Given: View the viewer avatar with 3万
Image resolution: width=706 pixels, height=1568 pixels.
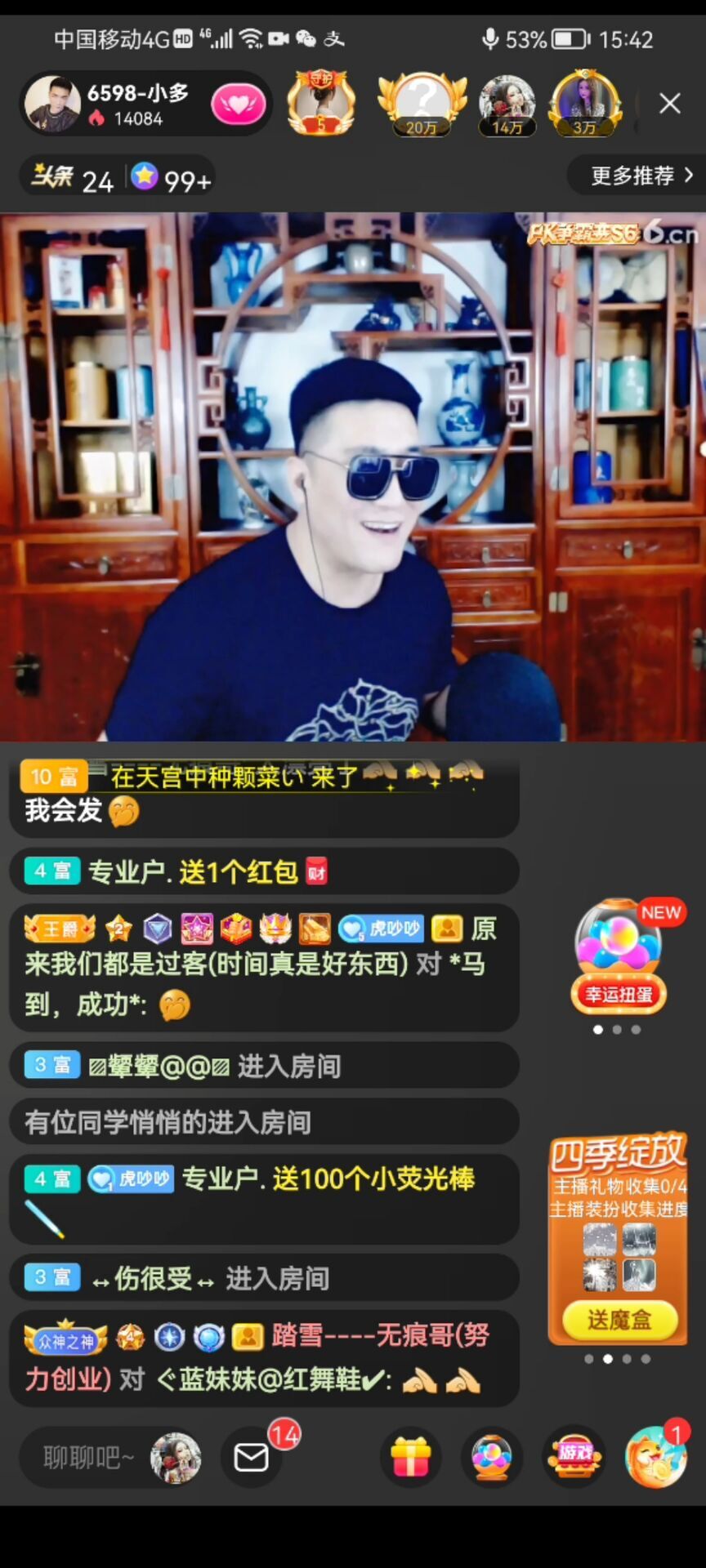Looking at the screenshot, I should [584, 104].
